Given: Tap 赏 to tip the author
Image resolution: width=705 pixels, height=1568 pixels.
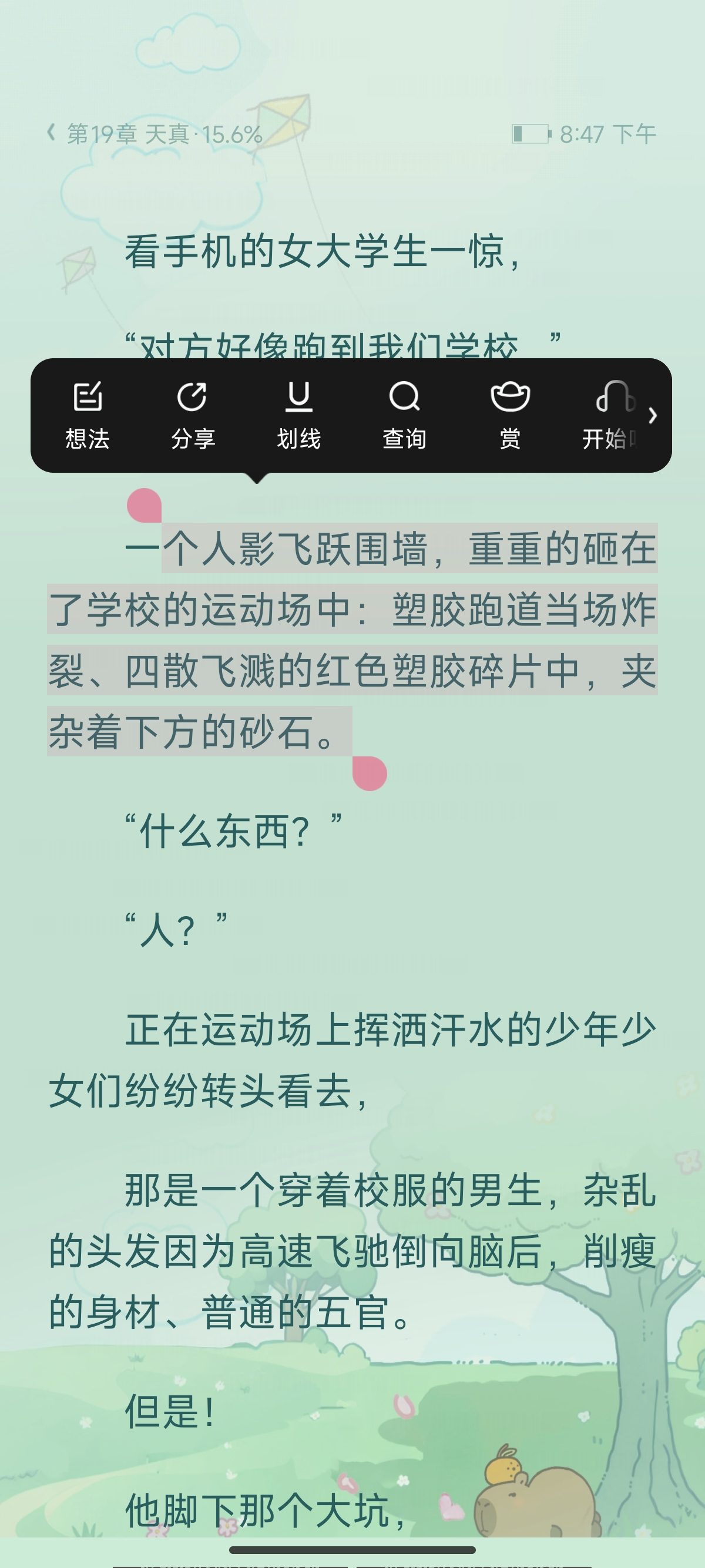Looking at the screenshot, I should click(510, 415).
